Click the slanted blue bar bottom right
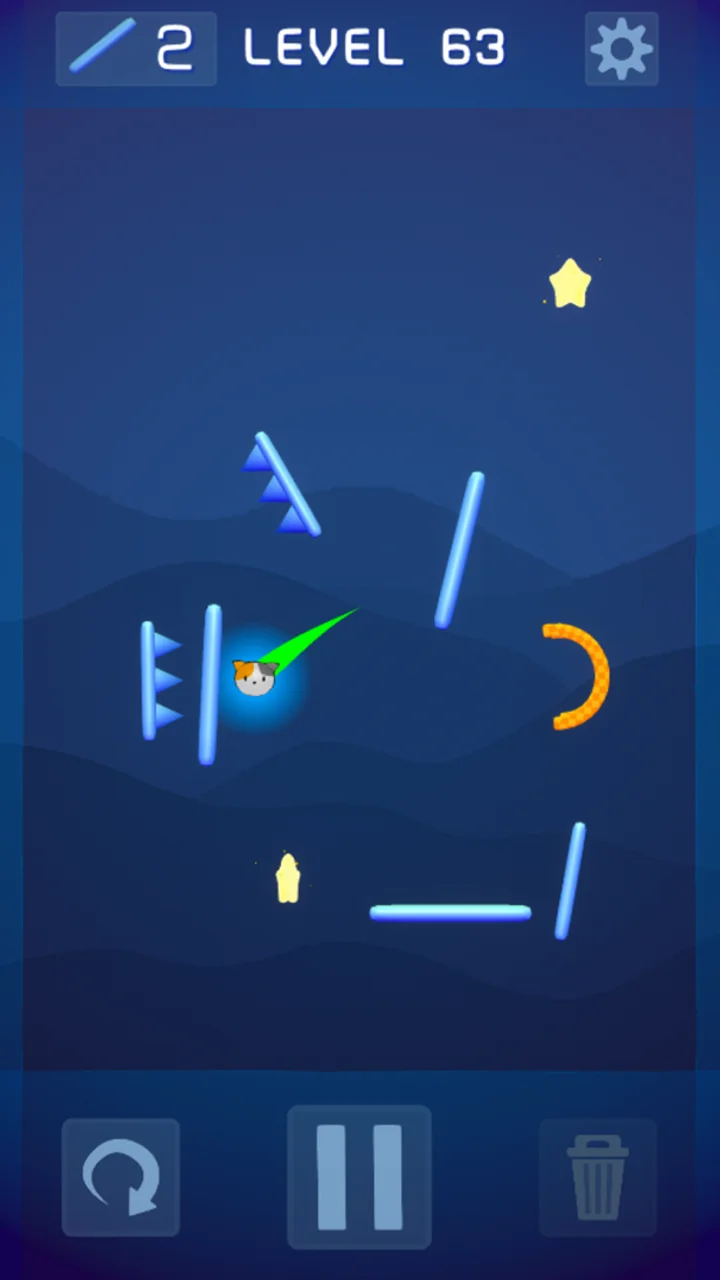Screen dimensions: 720x1280 (572, 882)
